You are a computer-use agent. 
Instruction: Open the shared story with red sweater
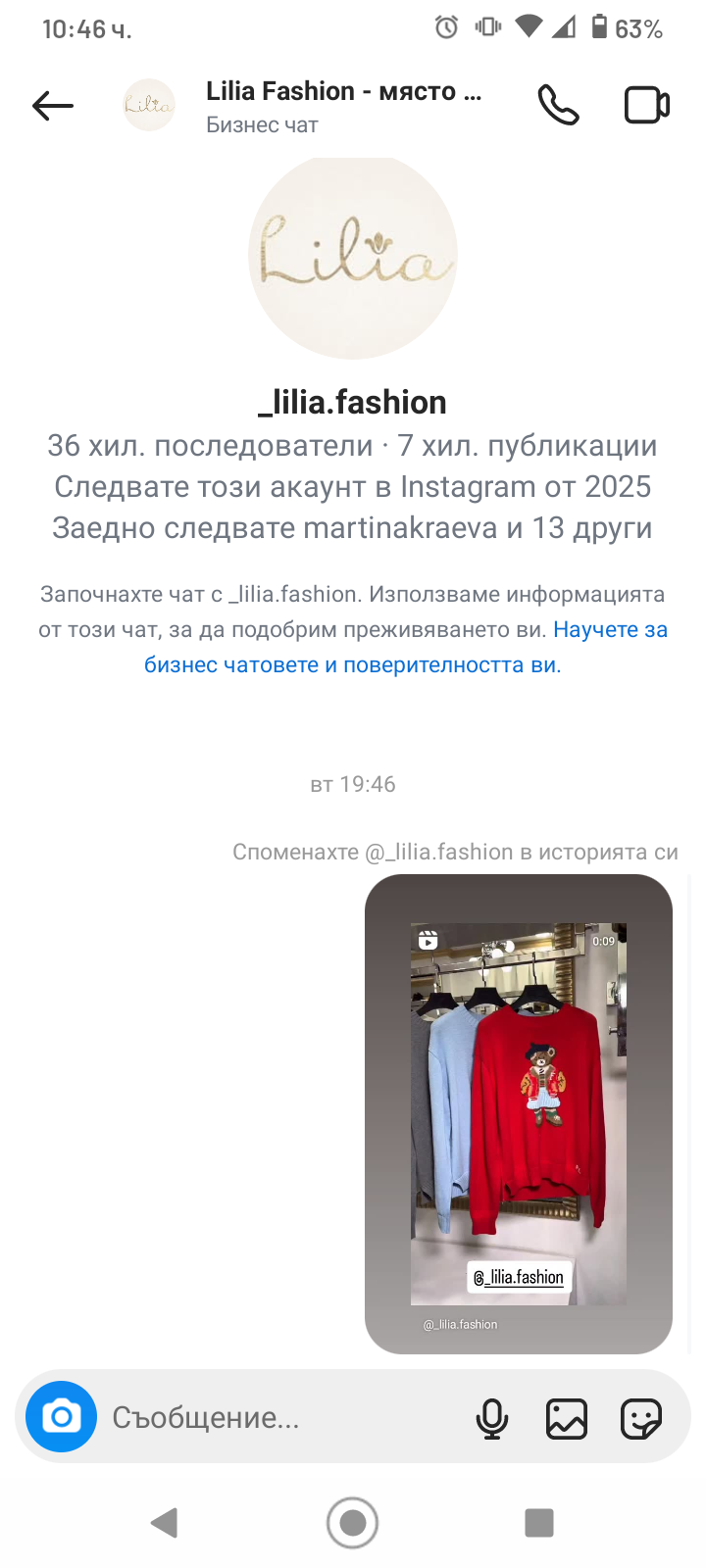coord(518,1113)
